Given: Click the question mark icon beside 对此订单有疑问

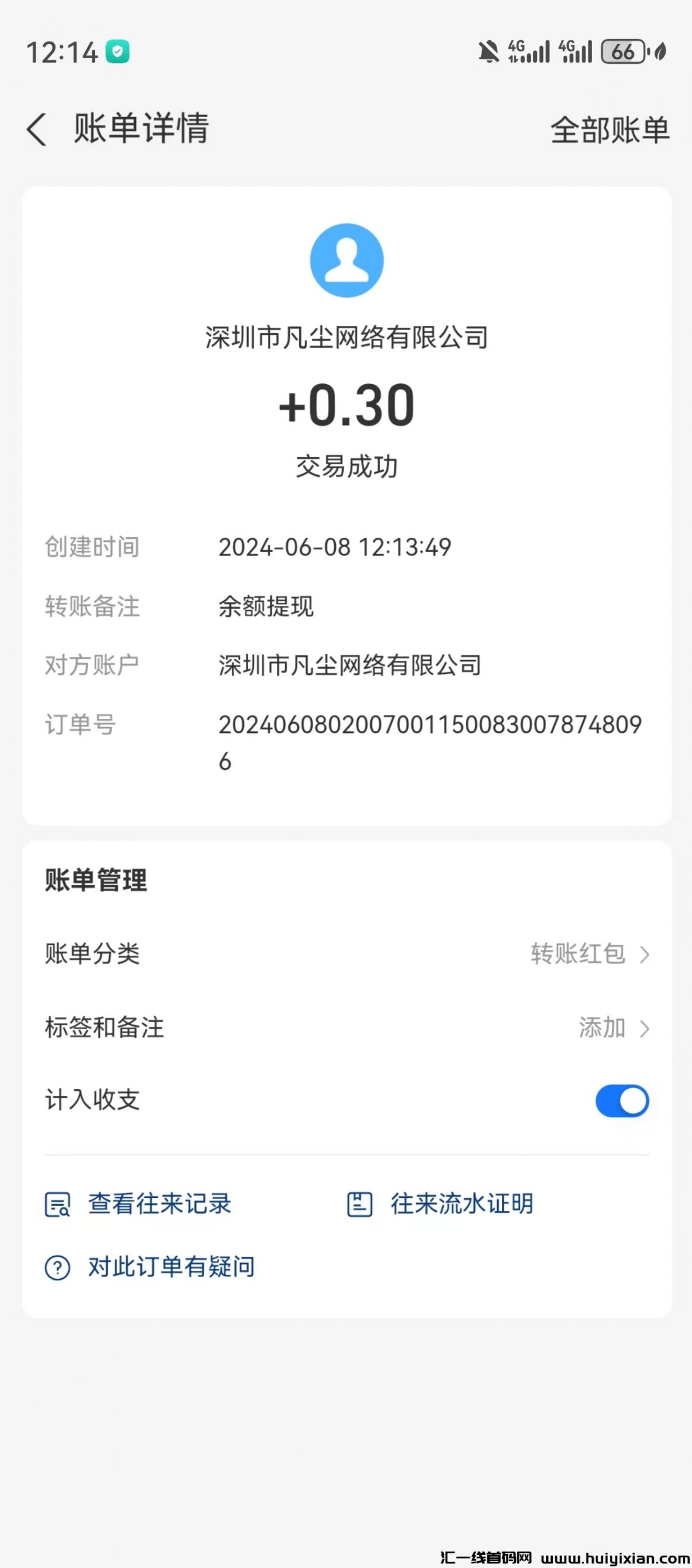Looking at the screenshot, I should [x=59, y=1268].
